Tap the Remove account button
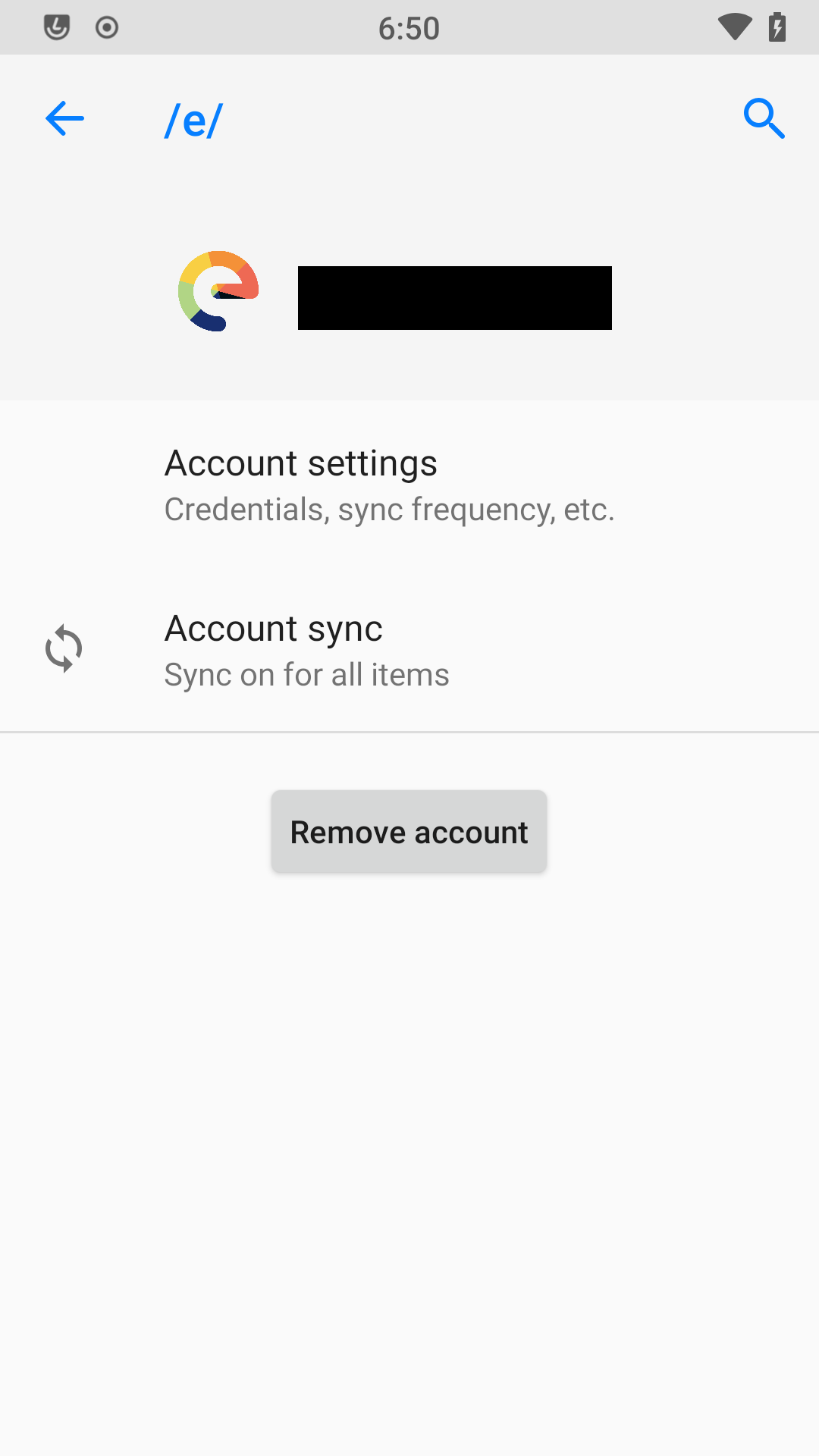Viewport: 819px width, 1456px height. click(409, 832)
